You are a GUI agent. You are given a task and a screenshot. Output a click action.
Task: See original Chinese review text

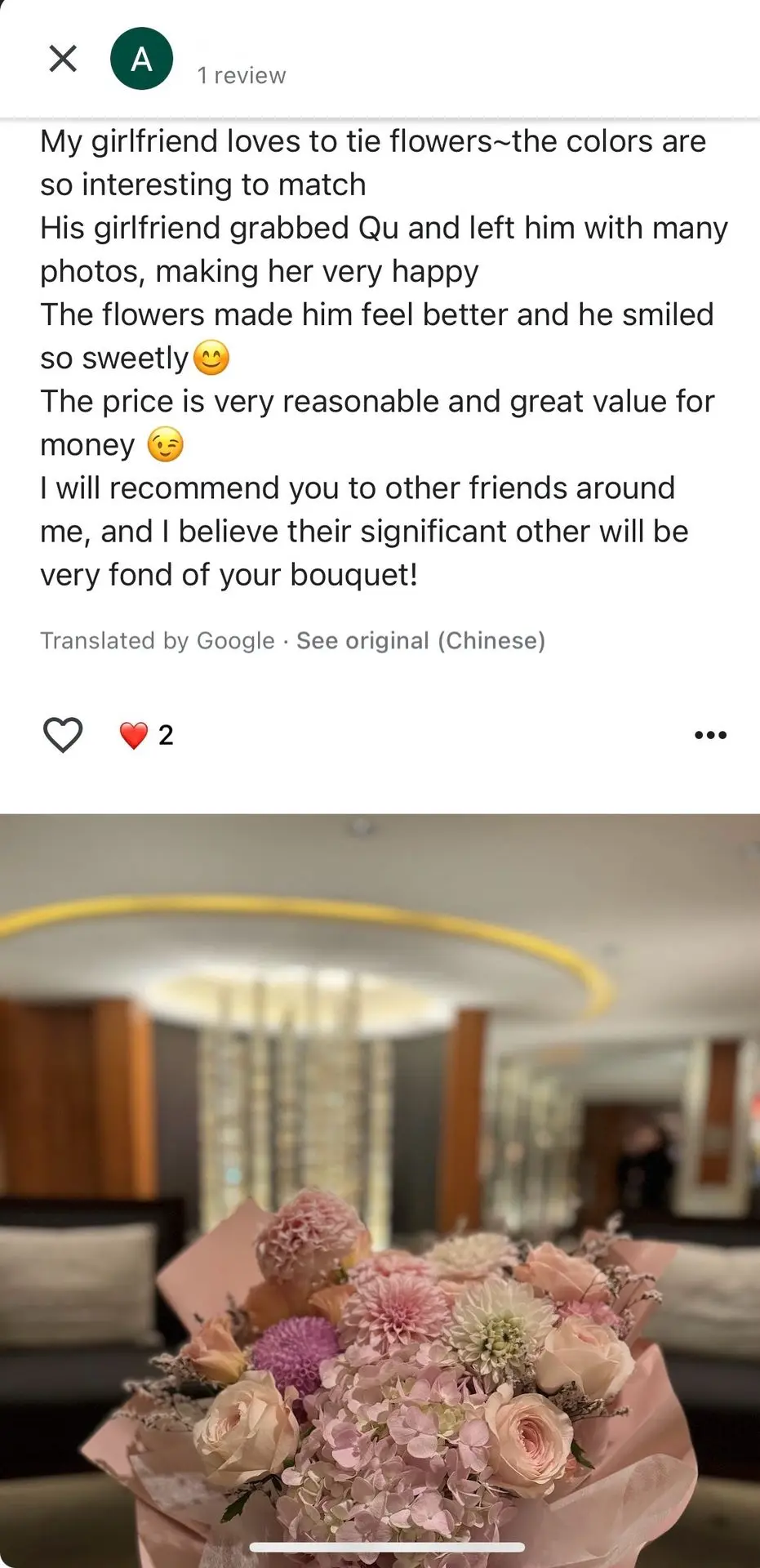pos(420,641)
